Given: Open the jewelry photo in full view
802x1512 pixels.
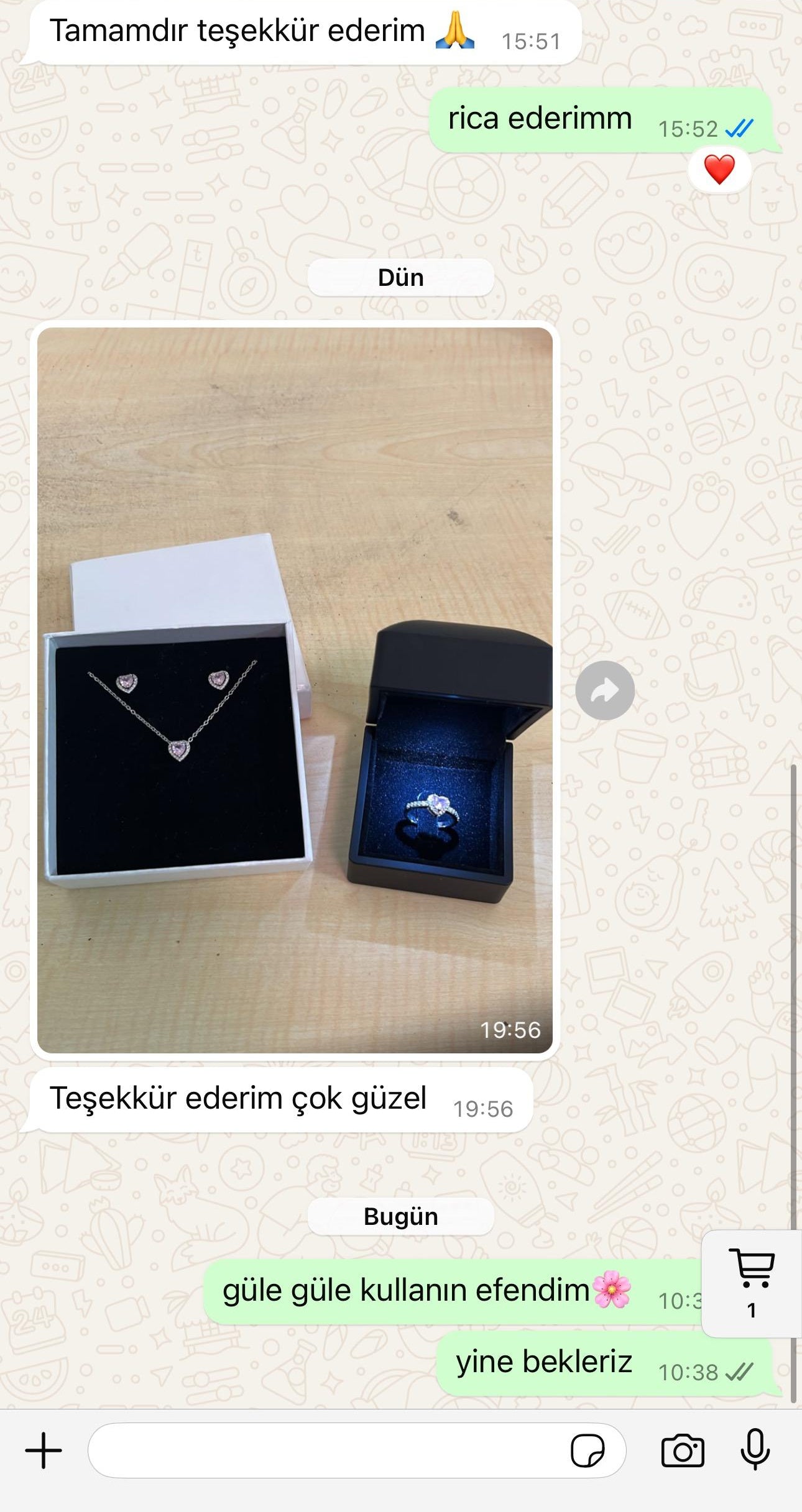Looking at the screenshot, I should click(295, 690).
